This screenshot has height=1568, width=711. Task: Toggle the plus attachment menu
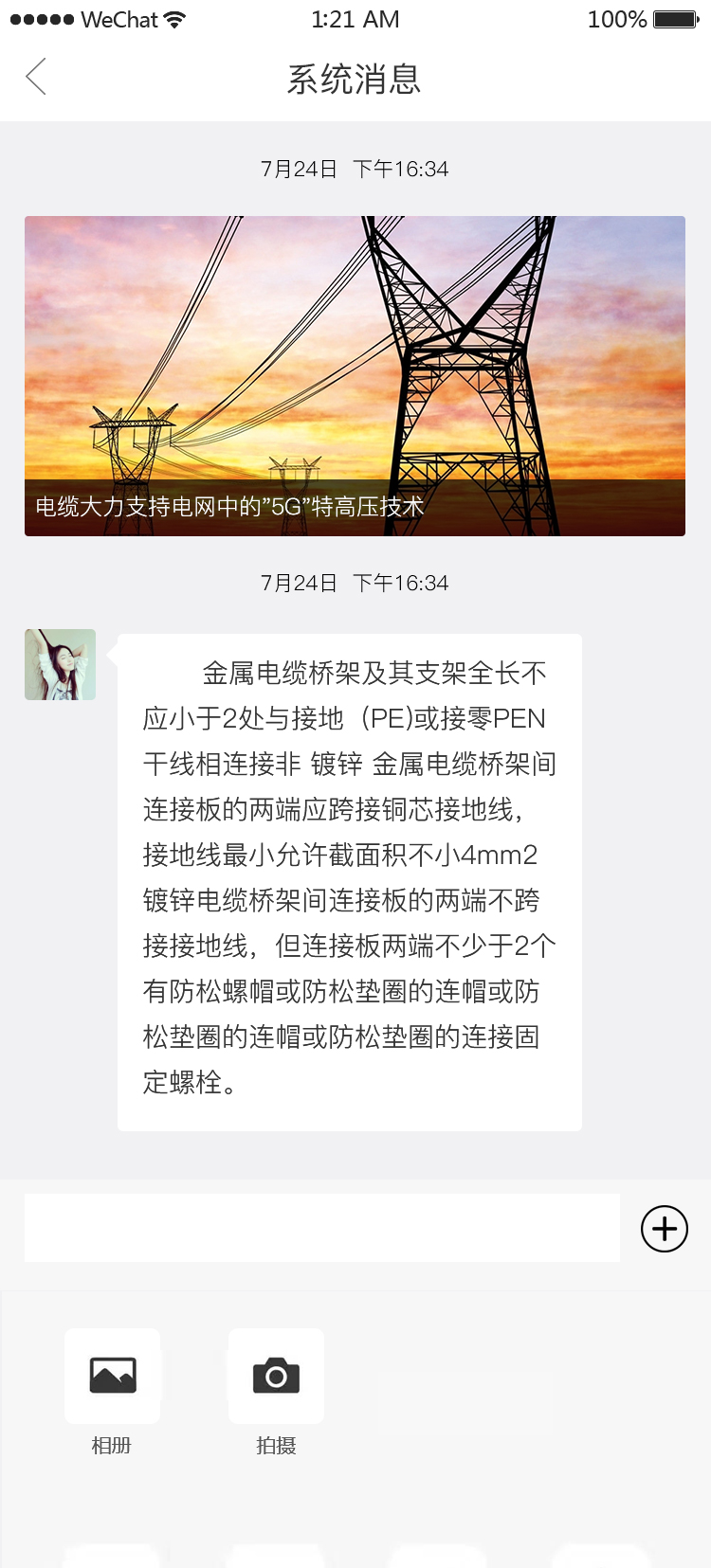click(664, 1229)
